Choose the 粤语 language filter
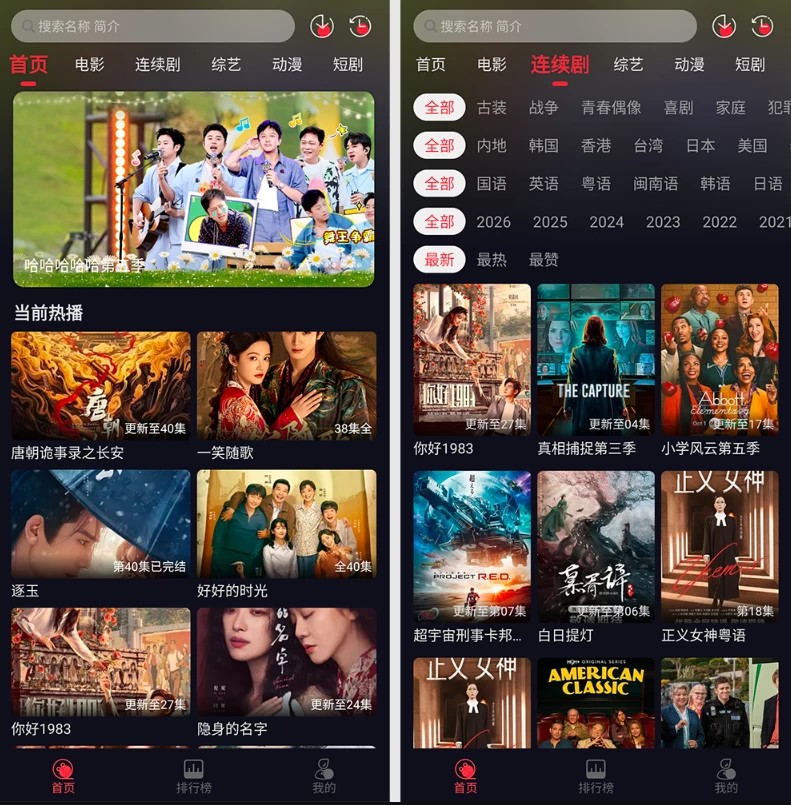The image size is (791, 805). click(x=596, y=183)
